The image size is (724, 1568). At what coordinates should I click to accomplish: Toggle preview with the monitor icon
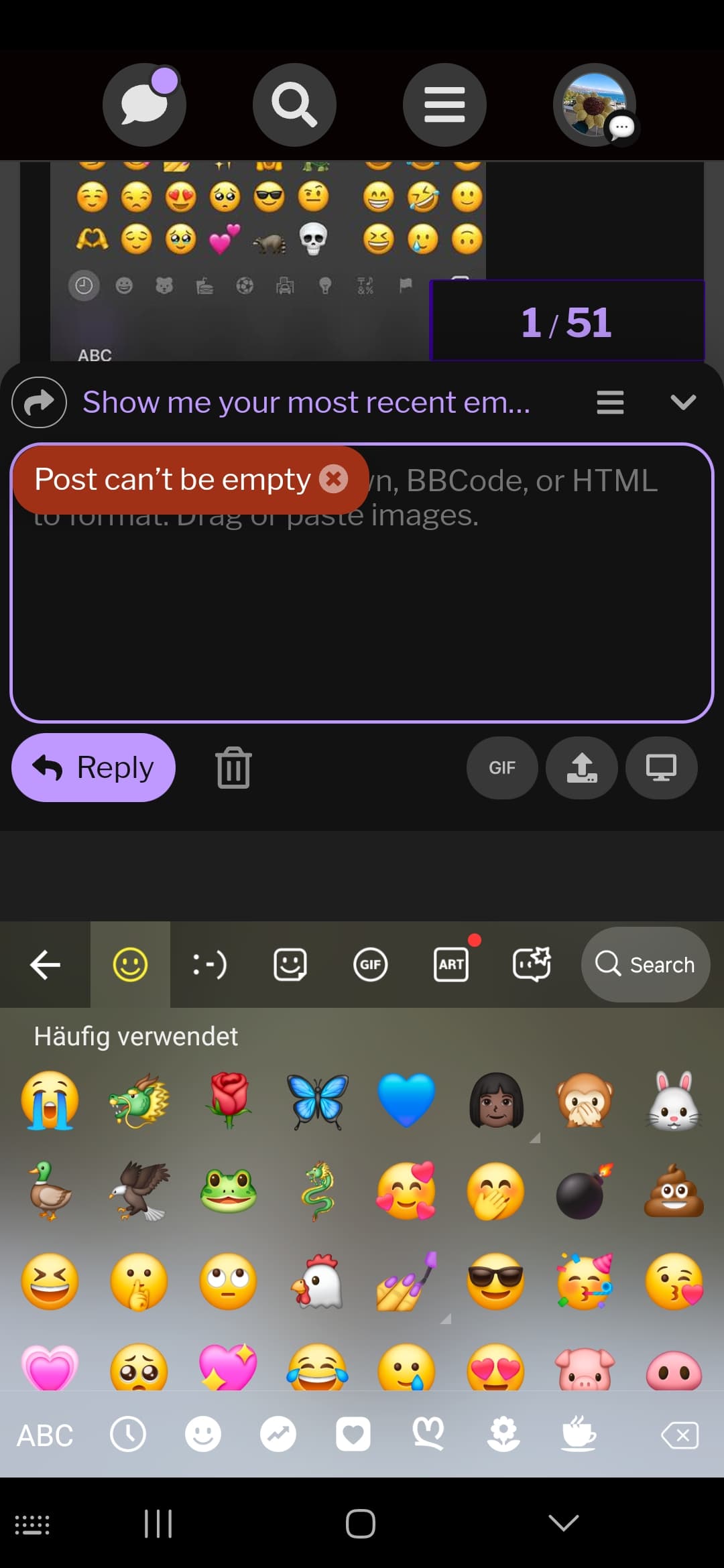coord(662,768)
